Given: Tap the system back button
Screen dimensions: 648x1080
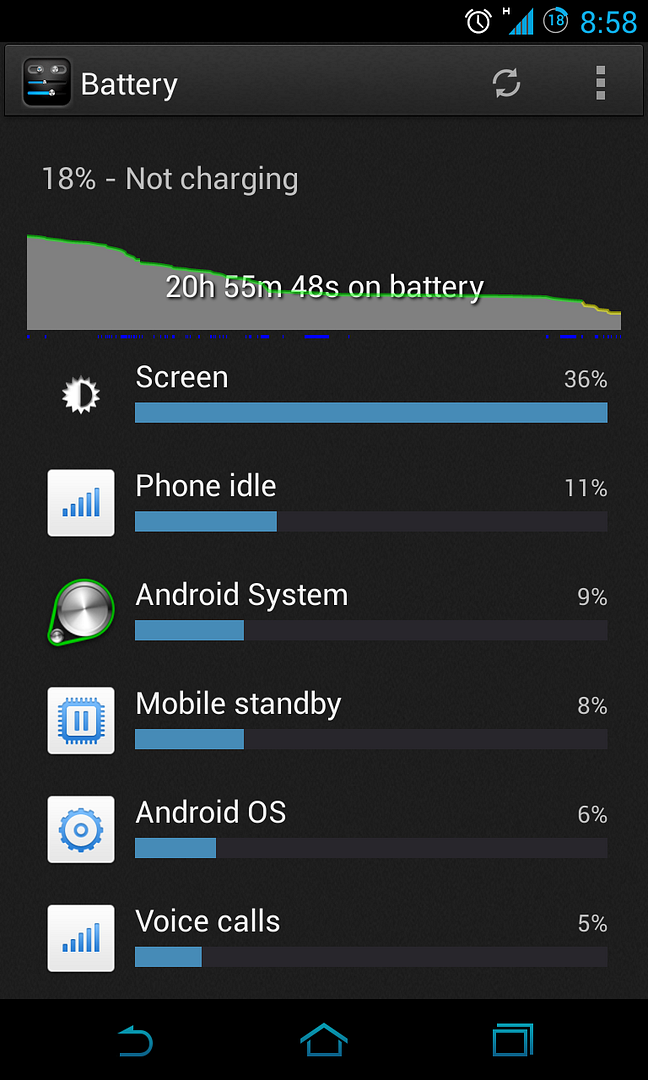Looking at the screenshot, I should tap(135, 1041).
